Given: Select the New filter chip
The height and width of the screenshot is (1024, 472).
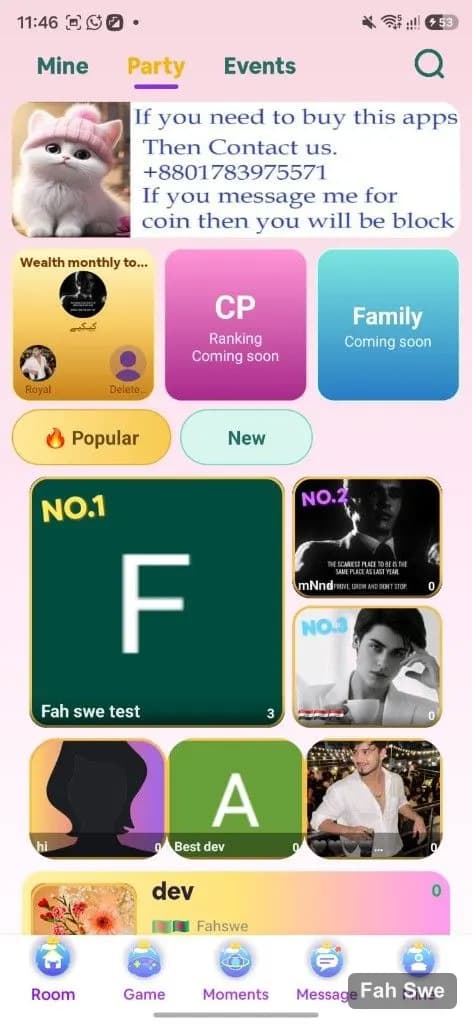Looking at the screenshot, I should click(246, 438).
